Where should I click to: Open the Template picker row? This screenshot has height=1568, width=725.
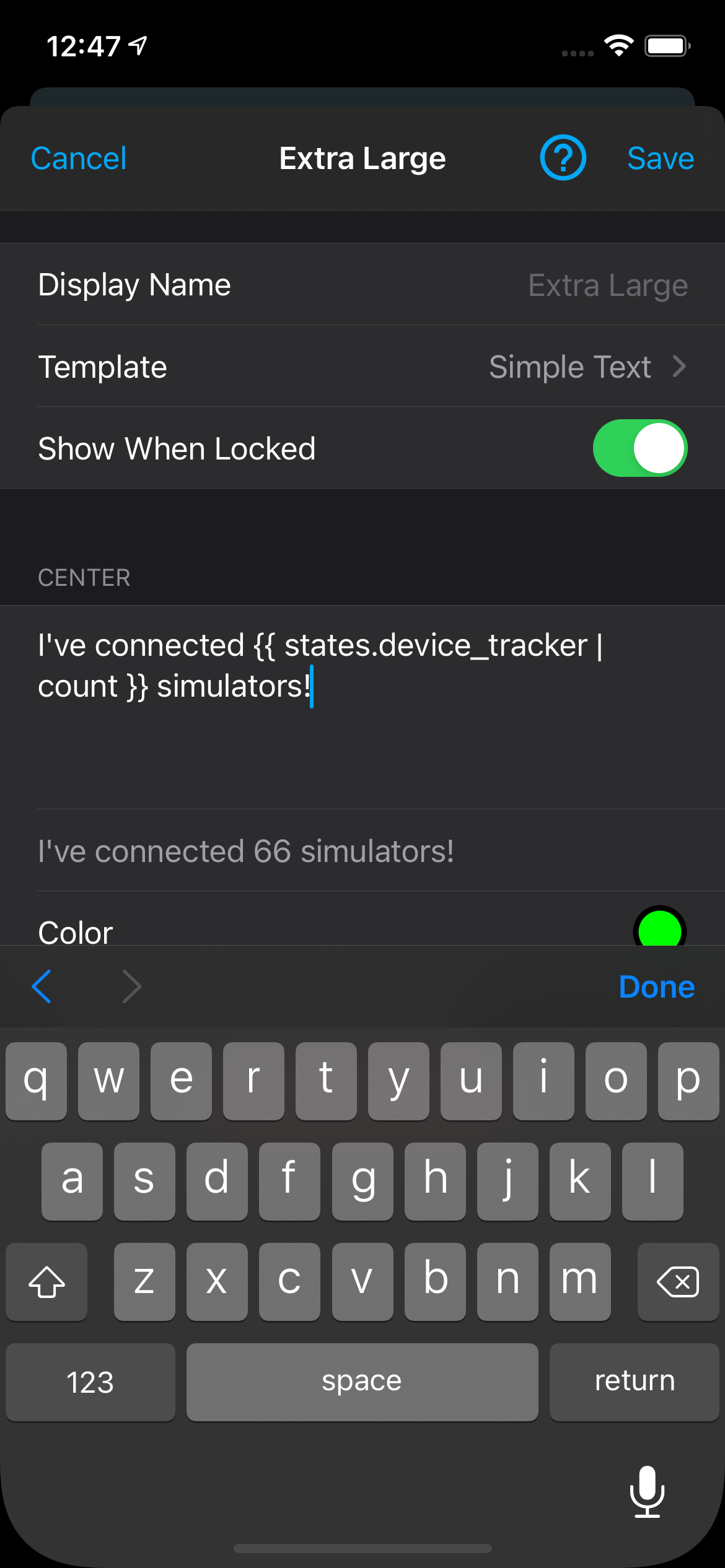point(362,367)
